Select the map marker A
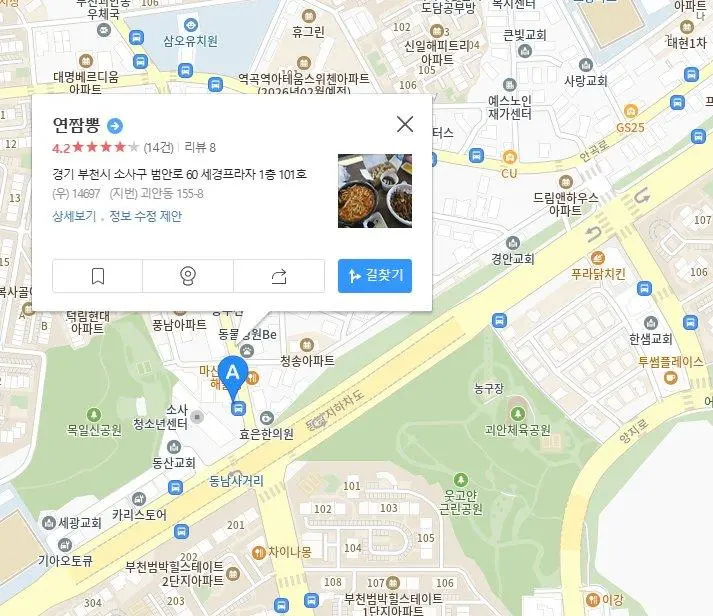The height and width of the screenshot is (616, 713). click(233, 374)
